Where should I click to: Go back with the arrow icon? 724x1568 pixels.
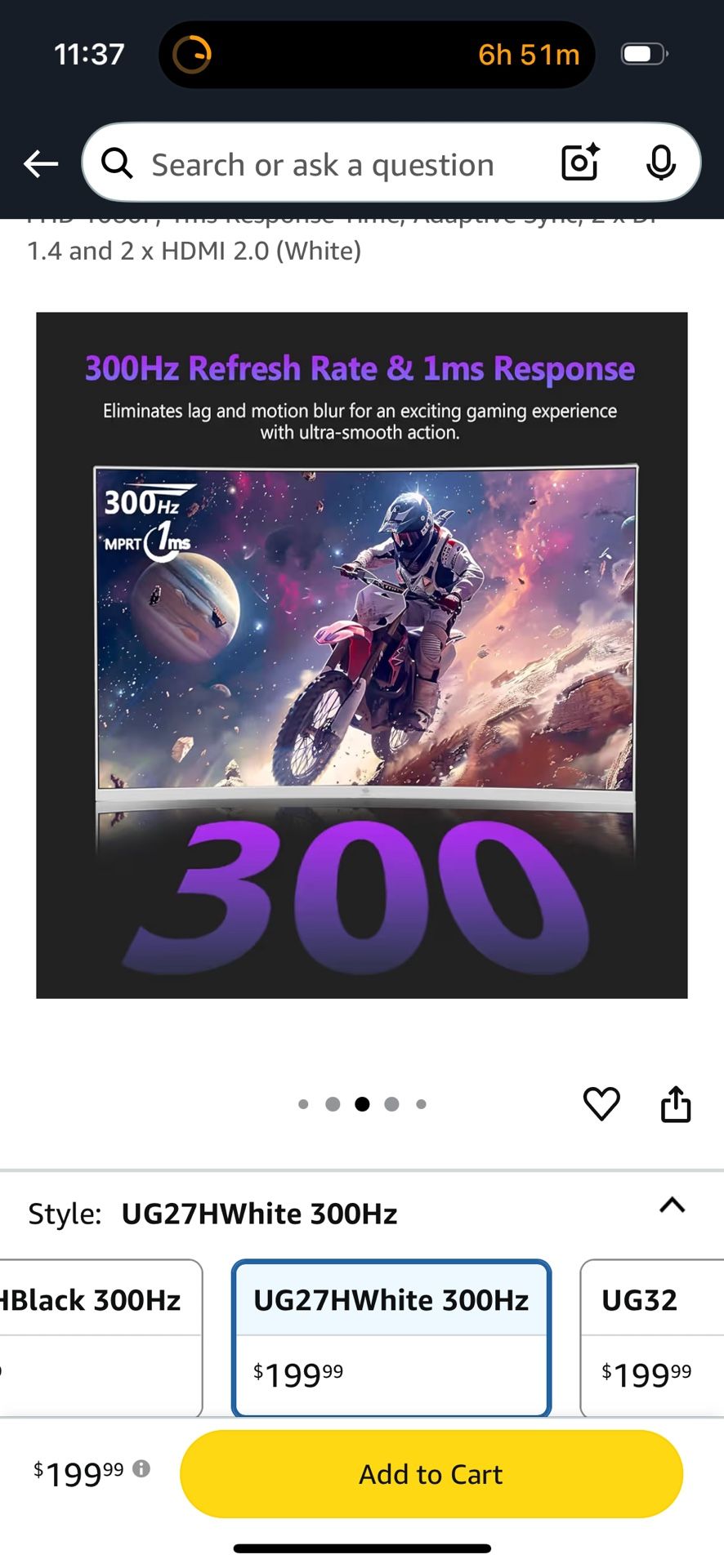coord(40,164)
